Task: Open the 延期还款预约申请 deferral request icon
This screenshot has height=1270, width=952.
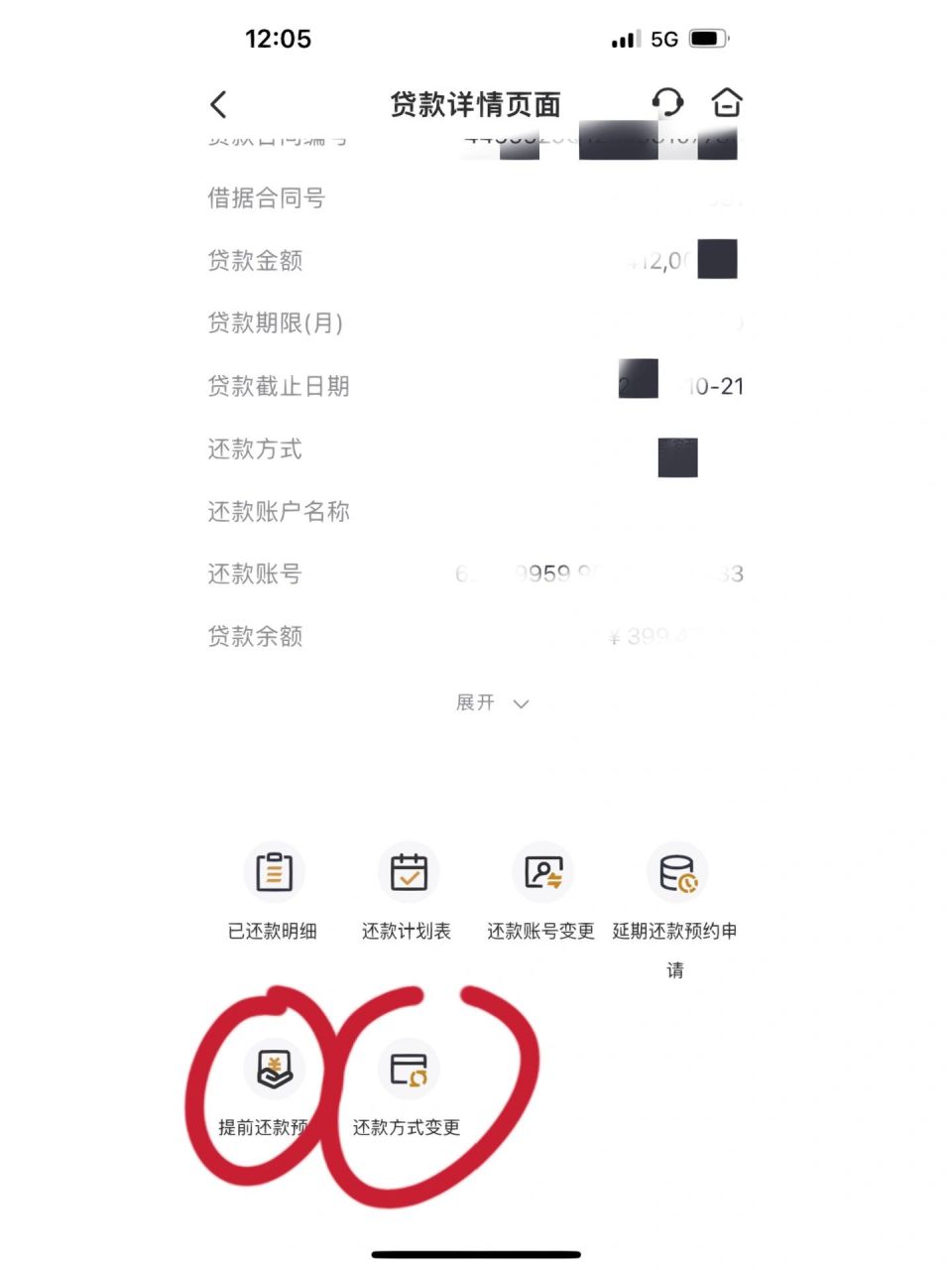Action: [x=677, y=891]
